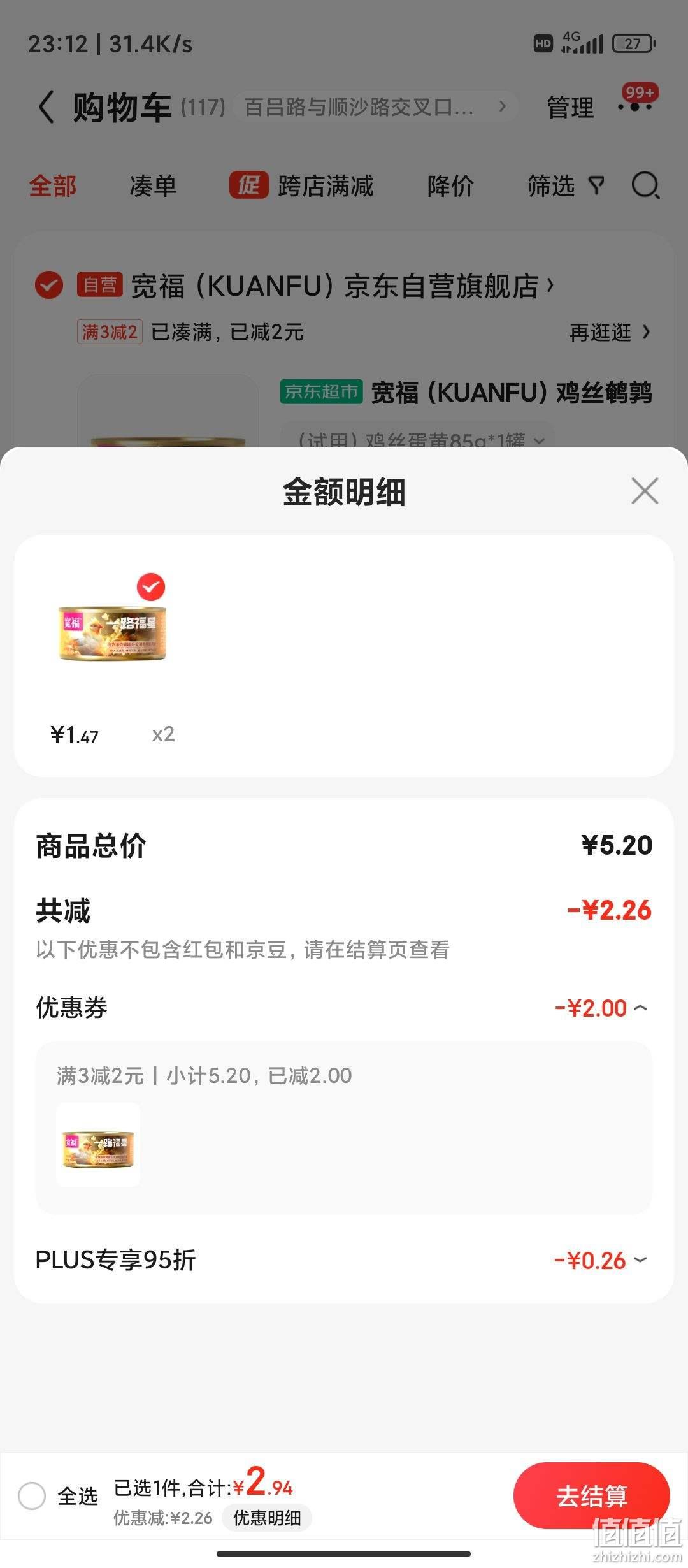Tap 去结算 to check out
The width and height of the screenshot is (688, 1568).
(591, 1495)
